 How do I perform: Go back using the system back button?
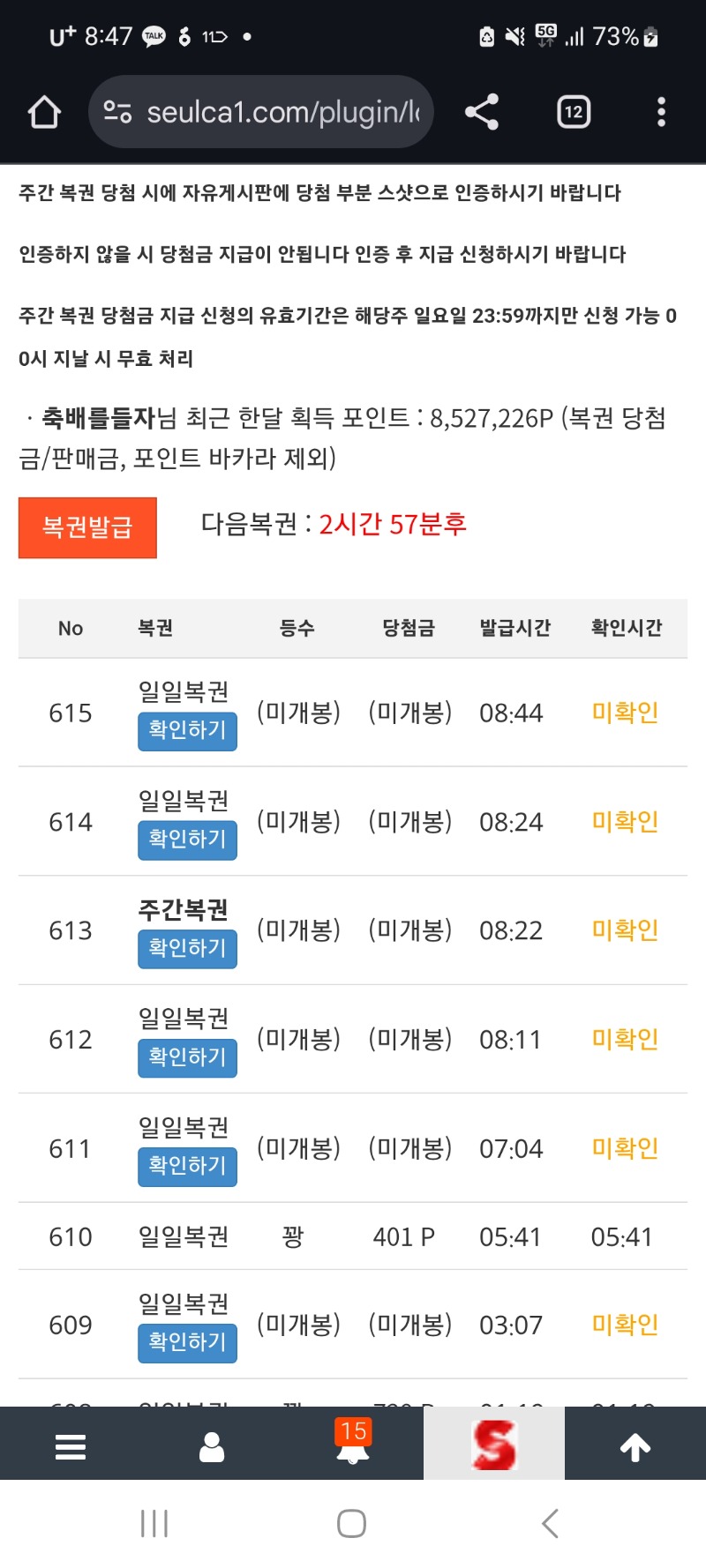tap(550, 1523)
